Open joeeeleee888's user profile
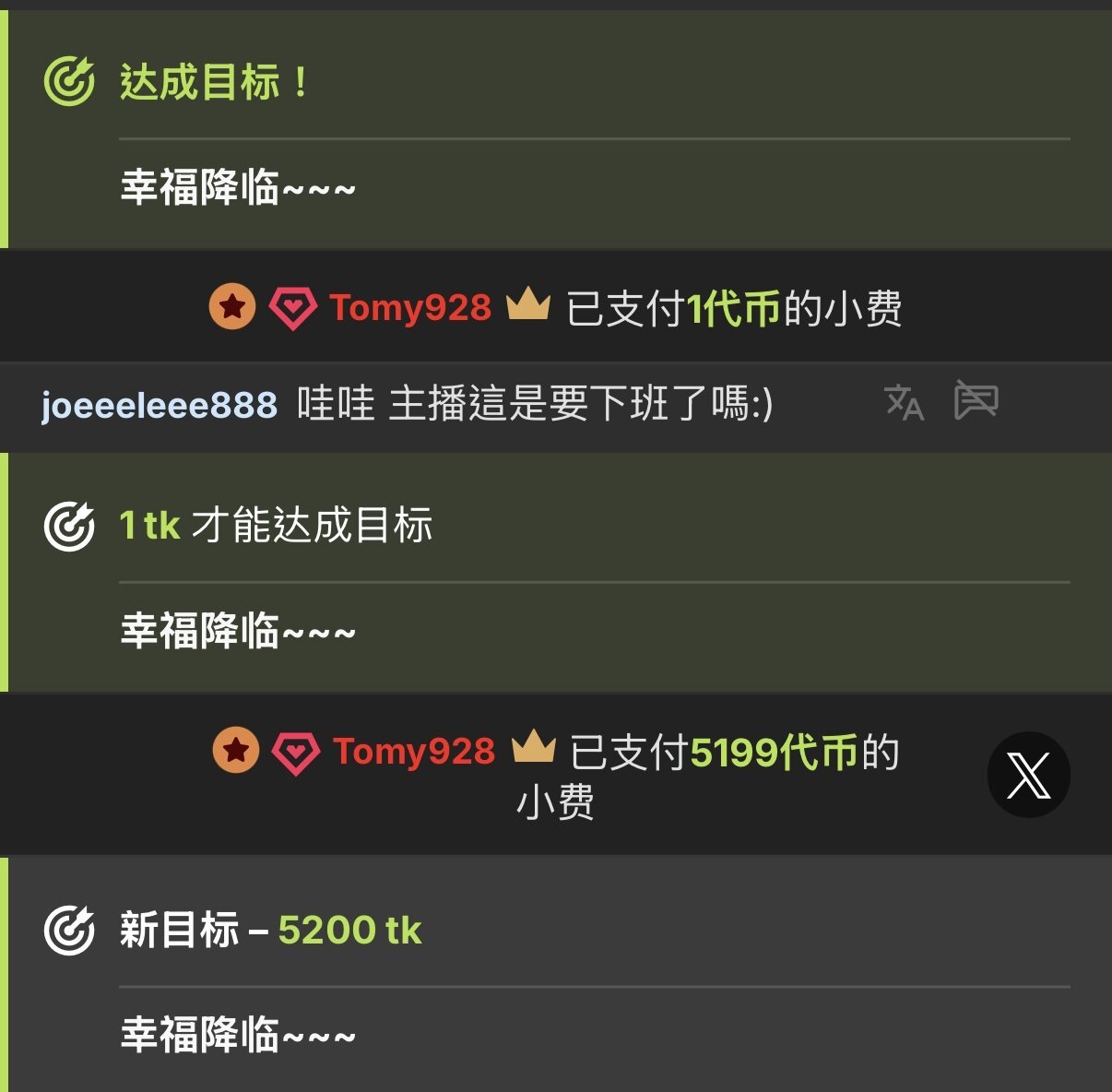 160,405
